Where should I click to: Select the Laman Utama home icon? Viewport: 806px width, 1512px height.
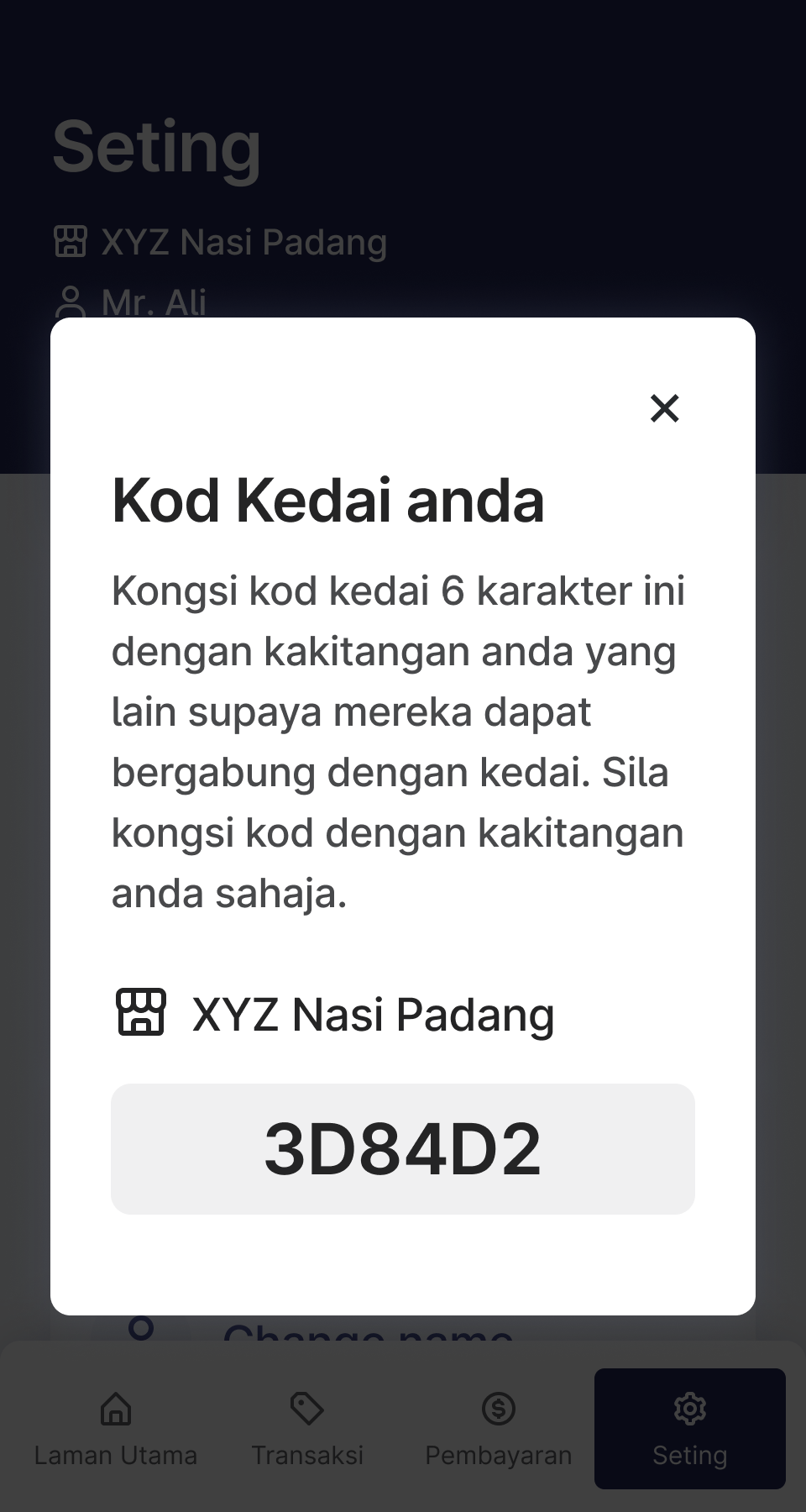(116, 1410)
